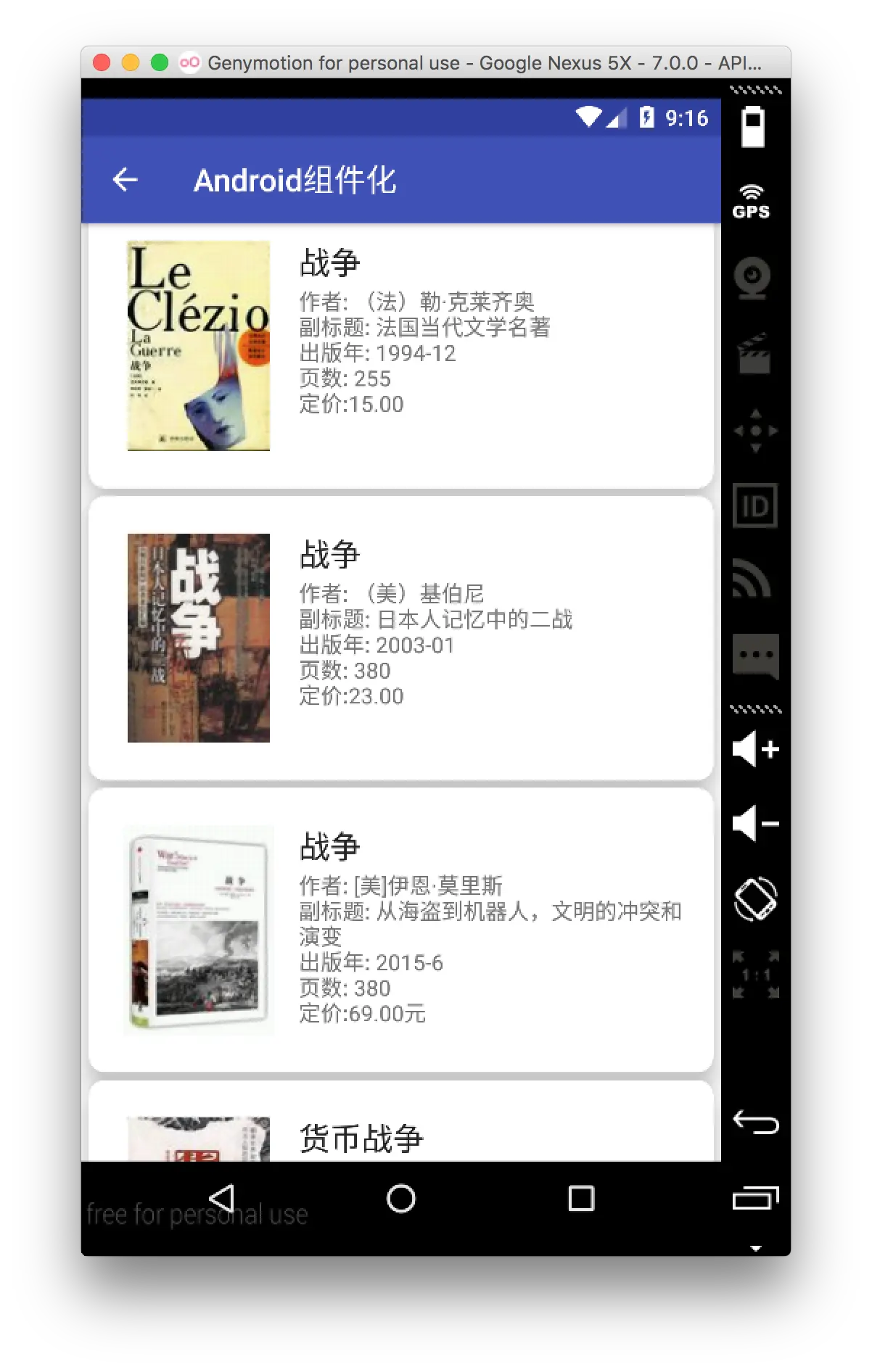Screen dimensions: 872x1372
Task: Open recent apps from navigation bar
Action: (581, 1198)
